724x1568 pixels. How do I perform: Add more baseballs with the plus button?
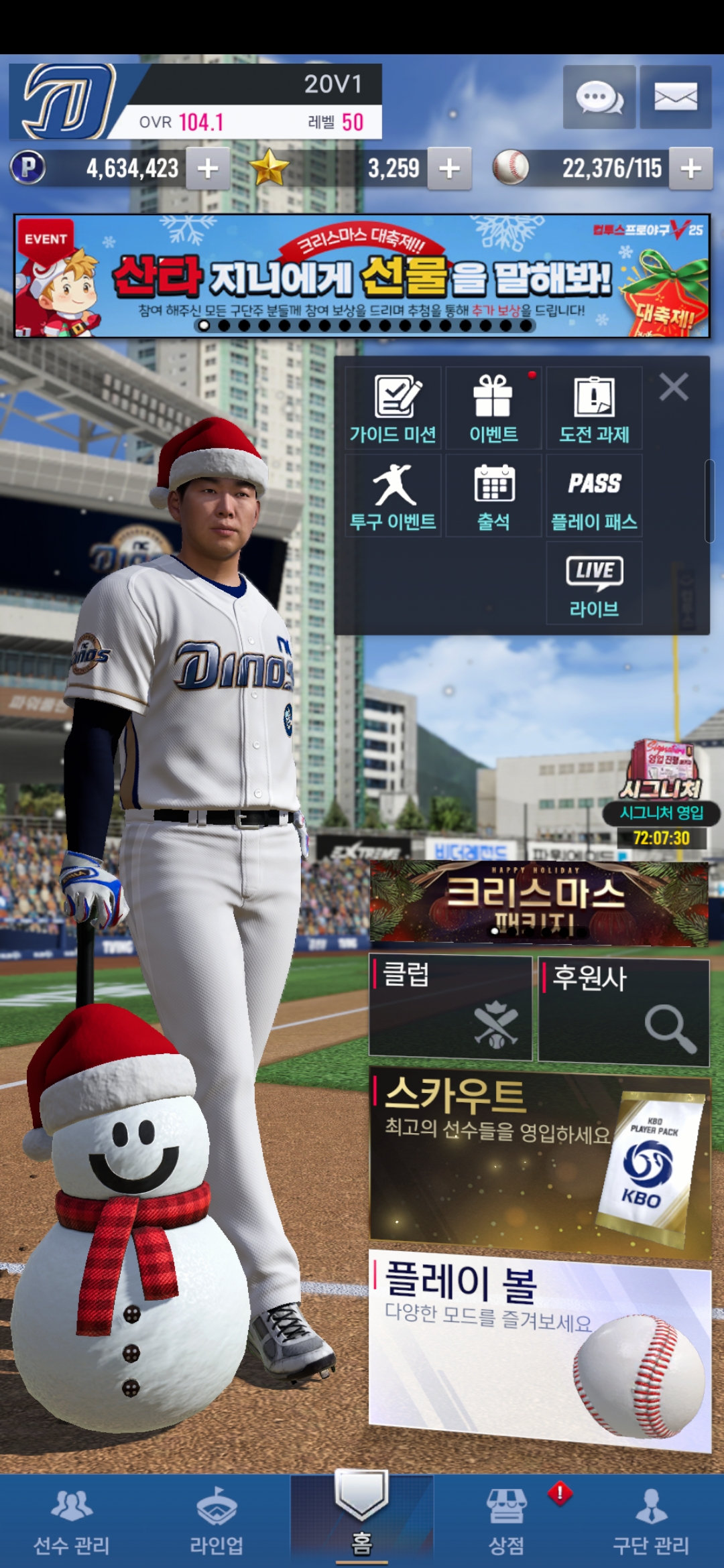coord(691,168)
